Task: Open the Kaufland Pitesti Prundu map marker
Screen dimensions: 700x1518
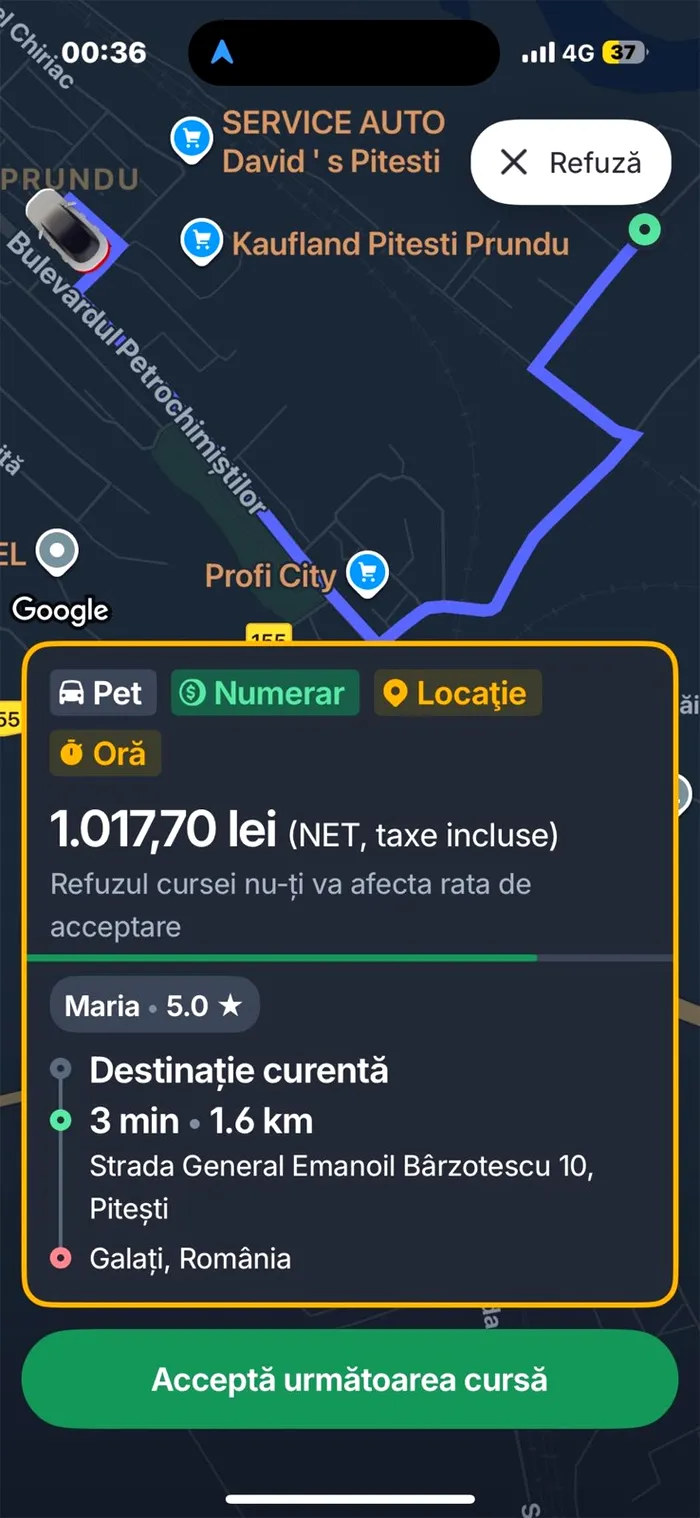Action: [x=201, y=241]
